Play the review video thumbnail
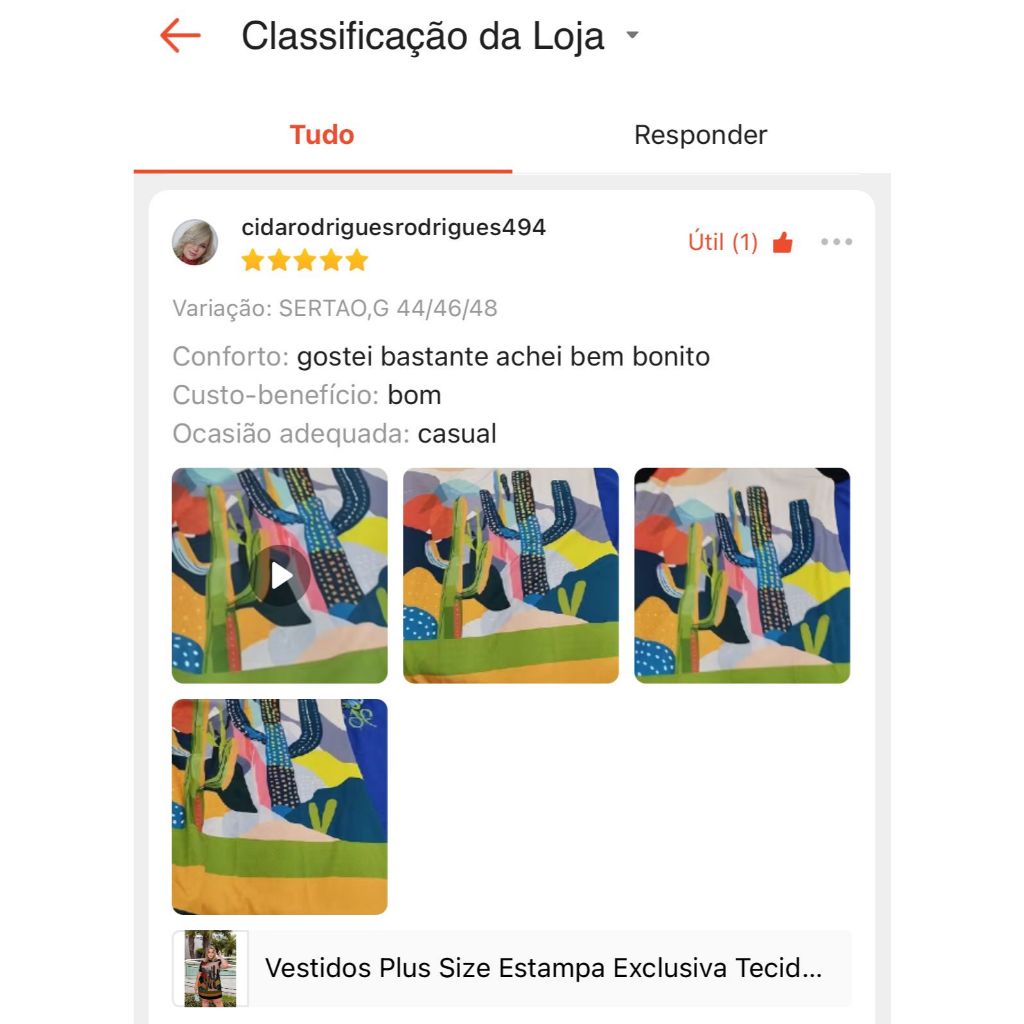The height and width of the screenshot is (1024, 1024). coord(280,575)
